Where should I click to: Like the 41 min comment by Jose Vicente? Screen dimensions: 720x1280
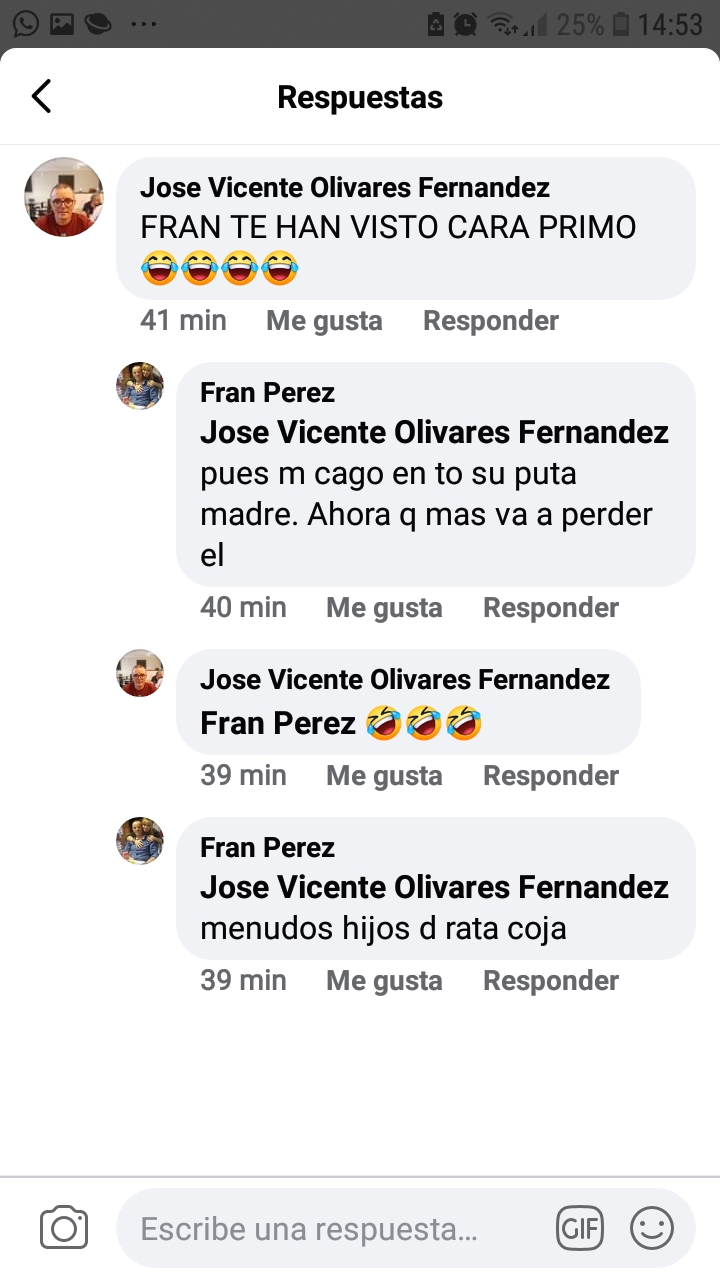point(324,321)
